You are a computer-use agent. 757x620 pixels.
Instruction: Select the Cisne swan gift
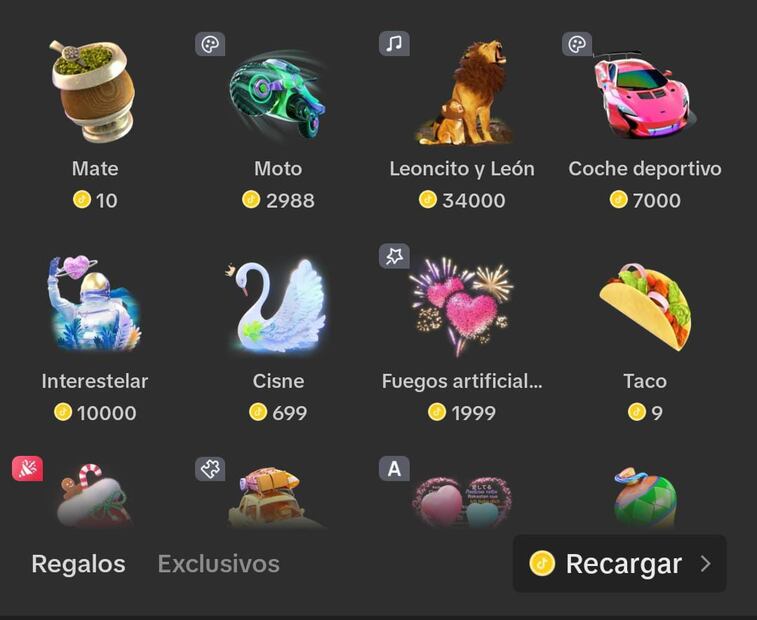[x=278, y=307]
